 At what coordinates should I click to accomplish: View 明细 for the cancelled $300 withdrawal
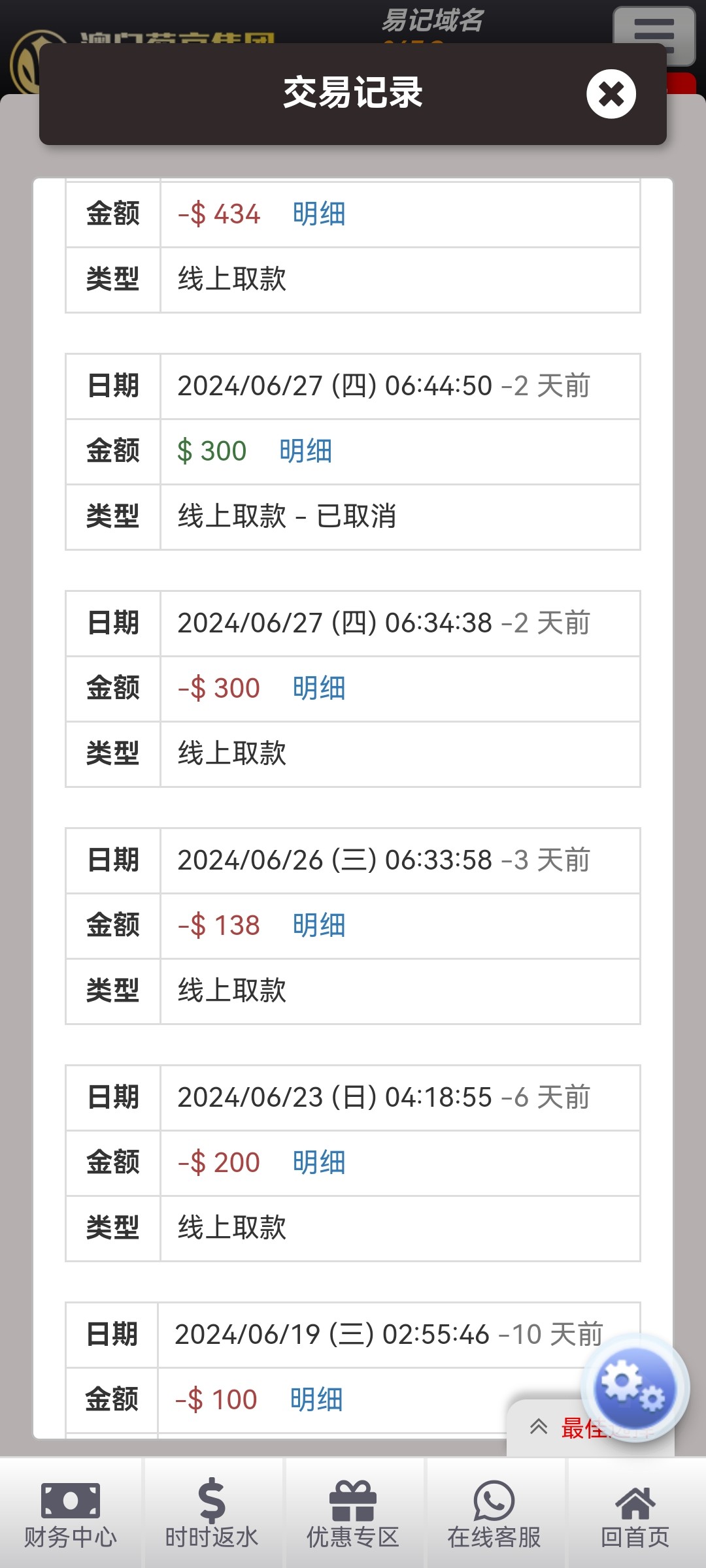305,451
